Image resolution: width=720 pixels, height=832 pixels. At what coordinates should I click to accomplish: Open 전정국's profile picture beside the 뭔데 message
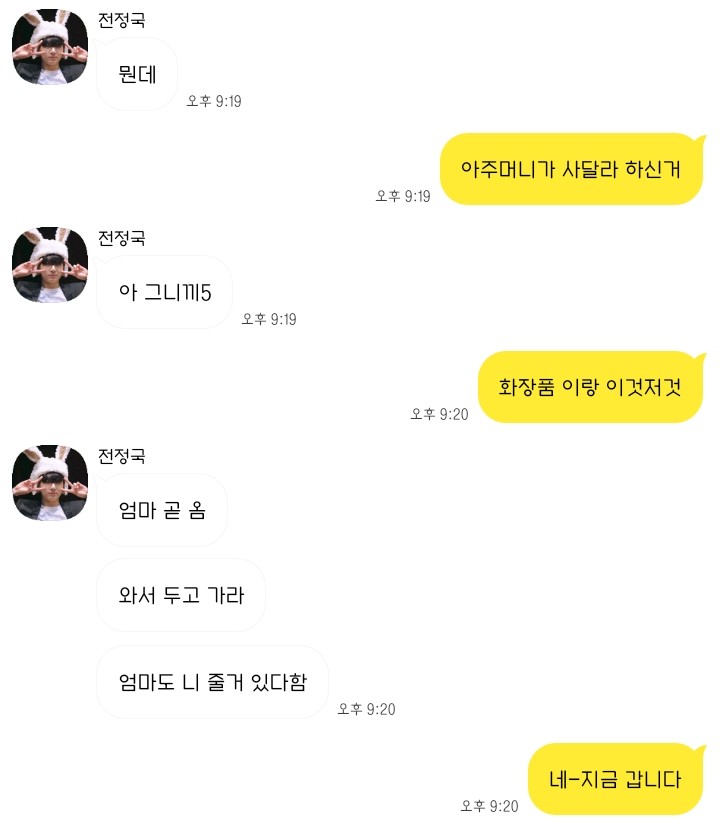pos(49,48)
